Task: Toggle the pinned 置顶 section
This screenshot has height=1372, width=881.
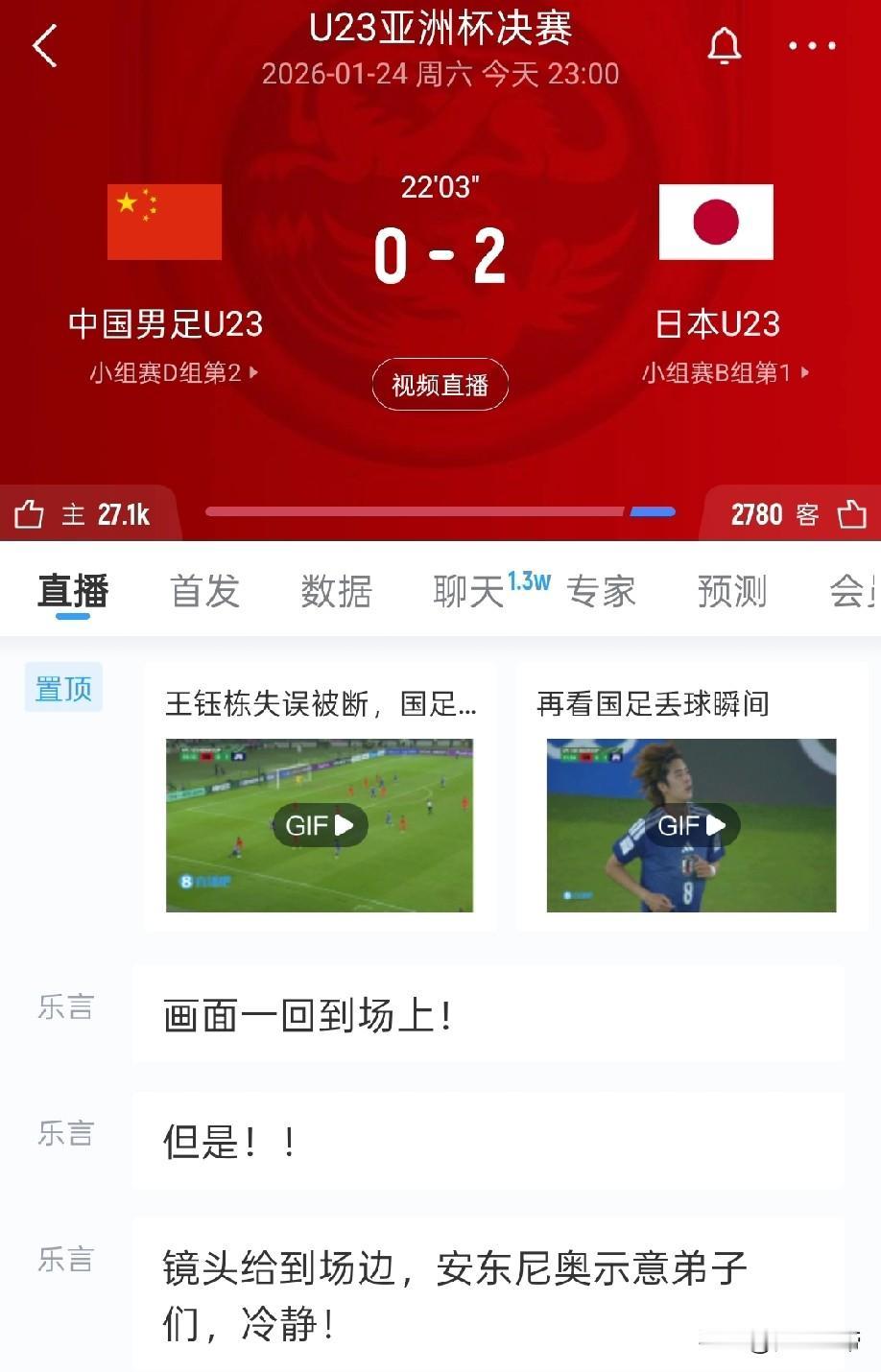Action: (62, 687)
